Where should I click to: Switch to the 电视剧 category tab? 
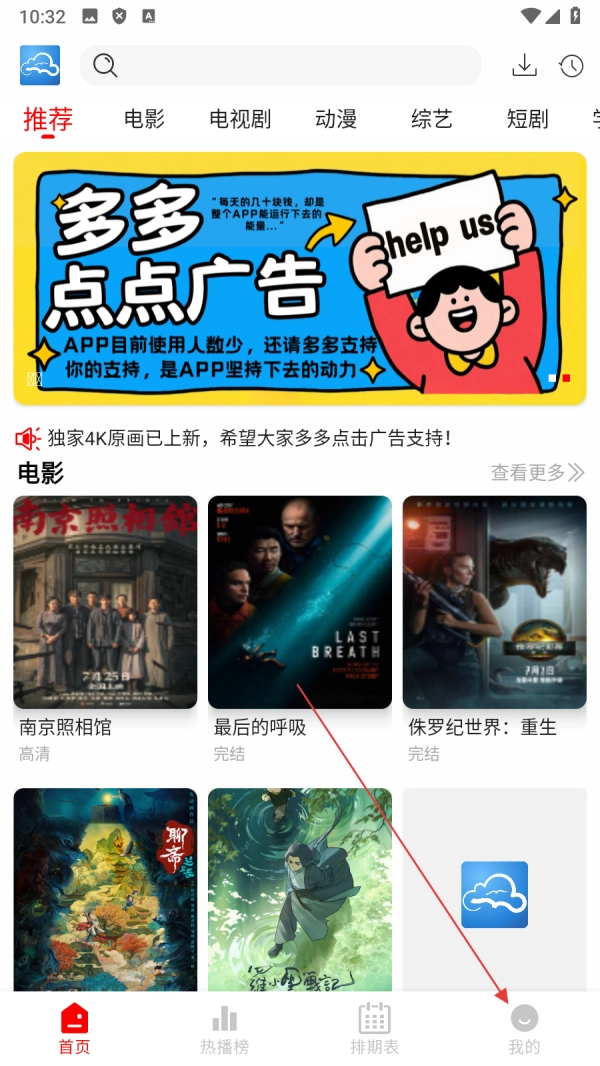pos(240,120)
